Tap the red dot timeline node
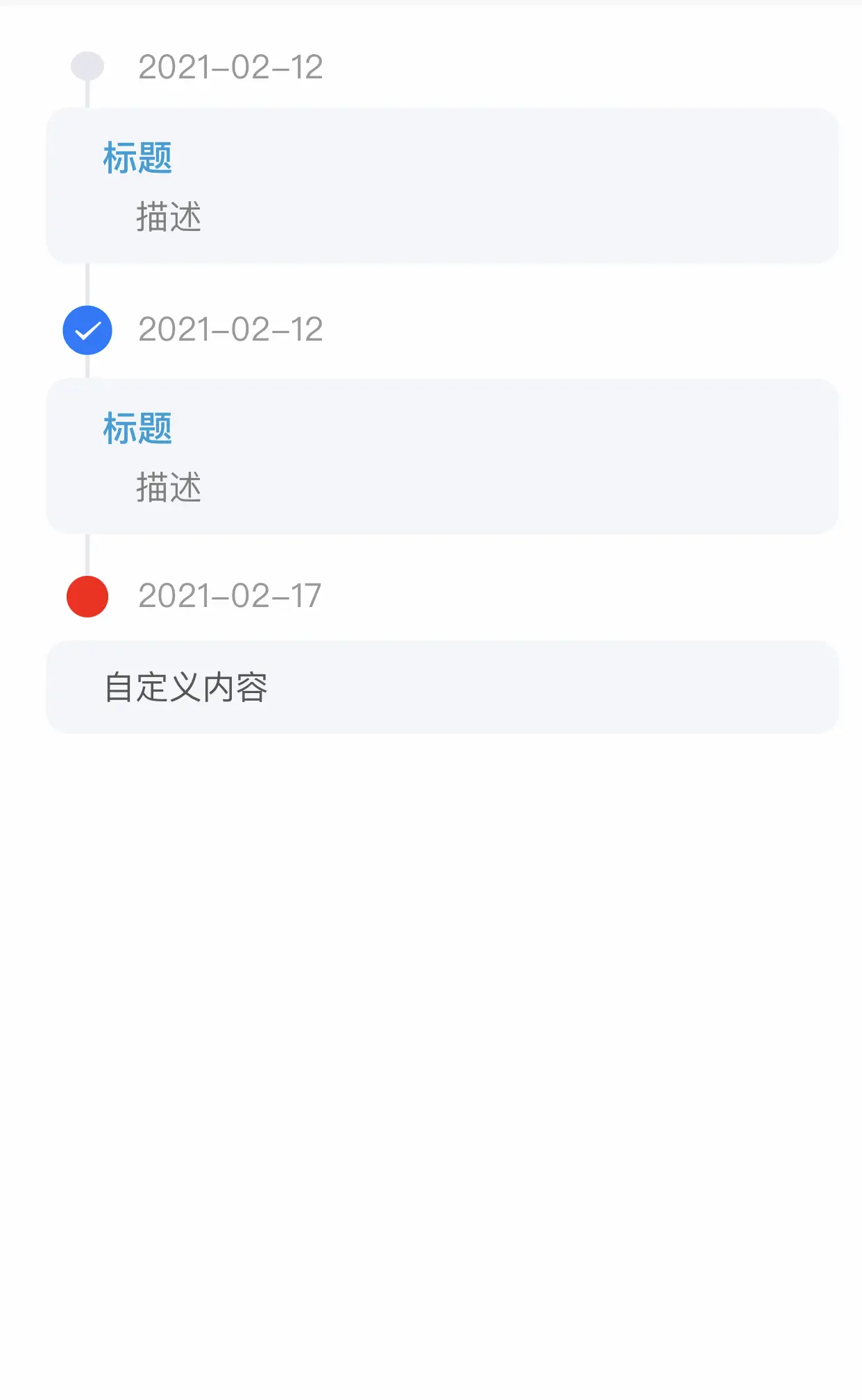 87,597
